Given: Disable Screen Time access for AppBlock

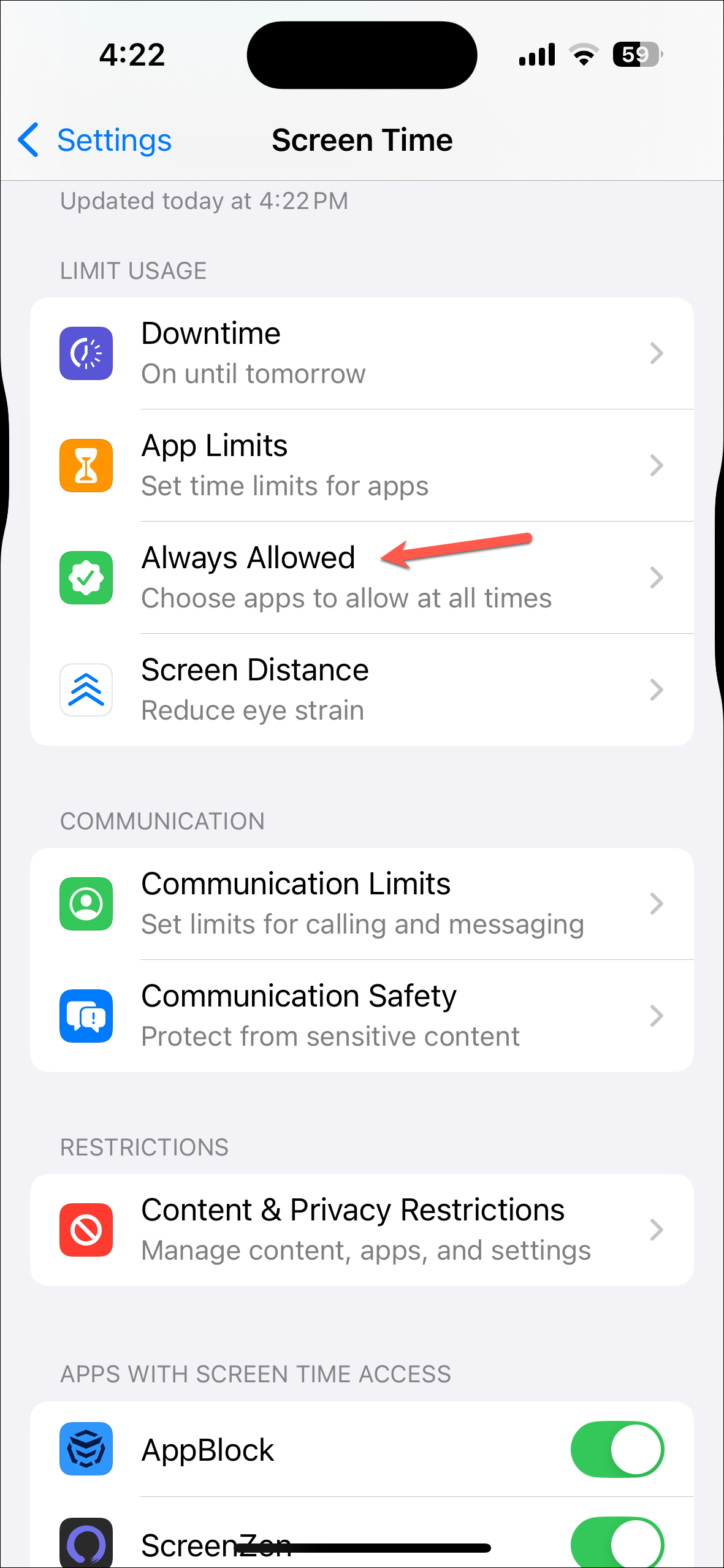Looking at the screenshot, I should (x=617, y=1450).
